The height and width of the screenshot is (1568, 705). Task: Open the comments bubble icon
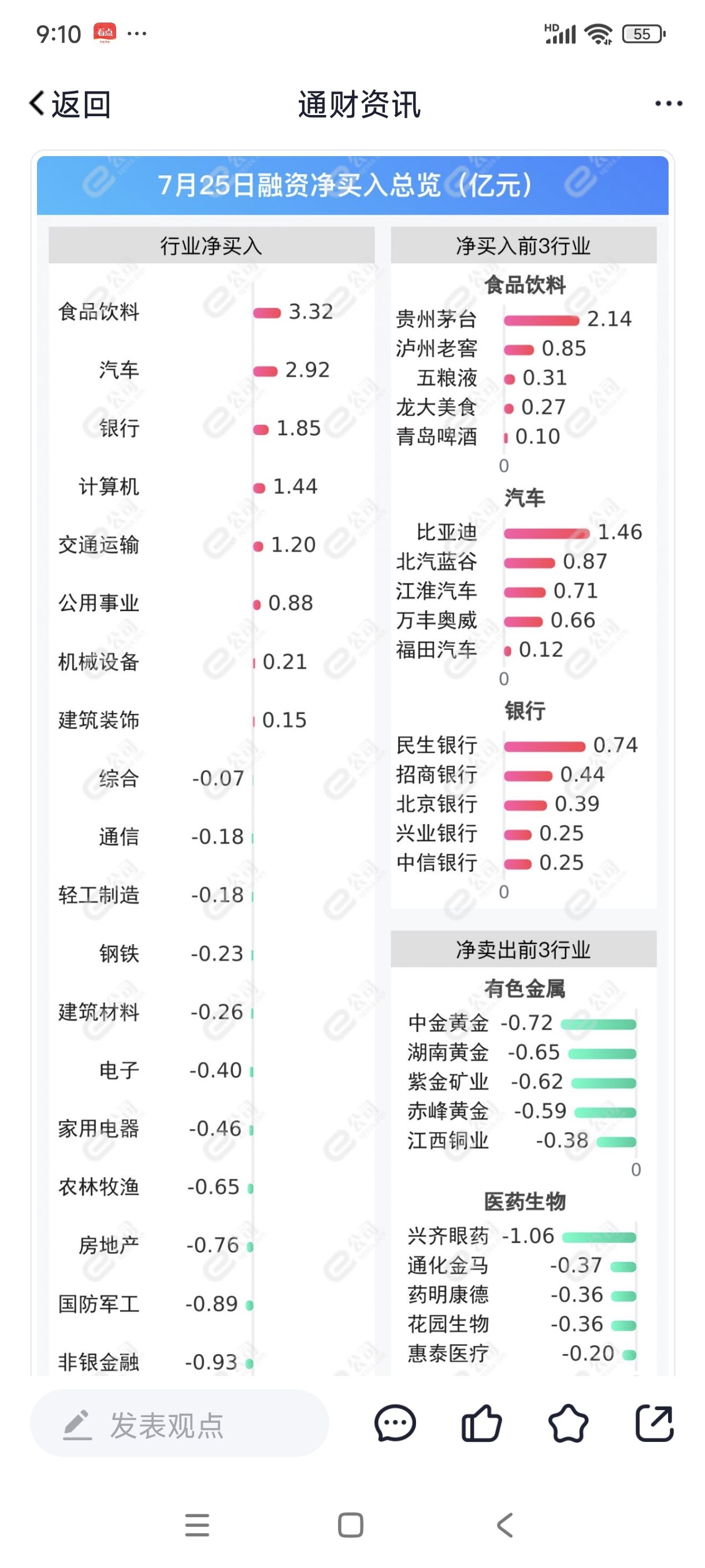tap(395, 1425)
